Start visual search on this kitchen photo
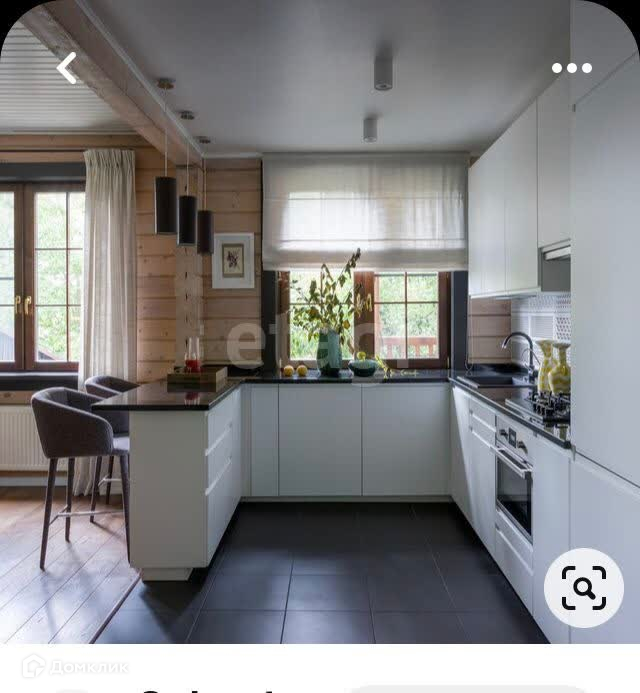 click(583, 588)
